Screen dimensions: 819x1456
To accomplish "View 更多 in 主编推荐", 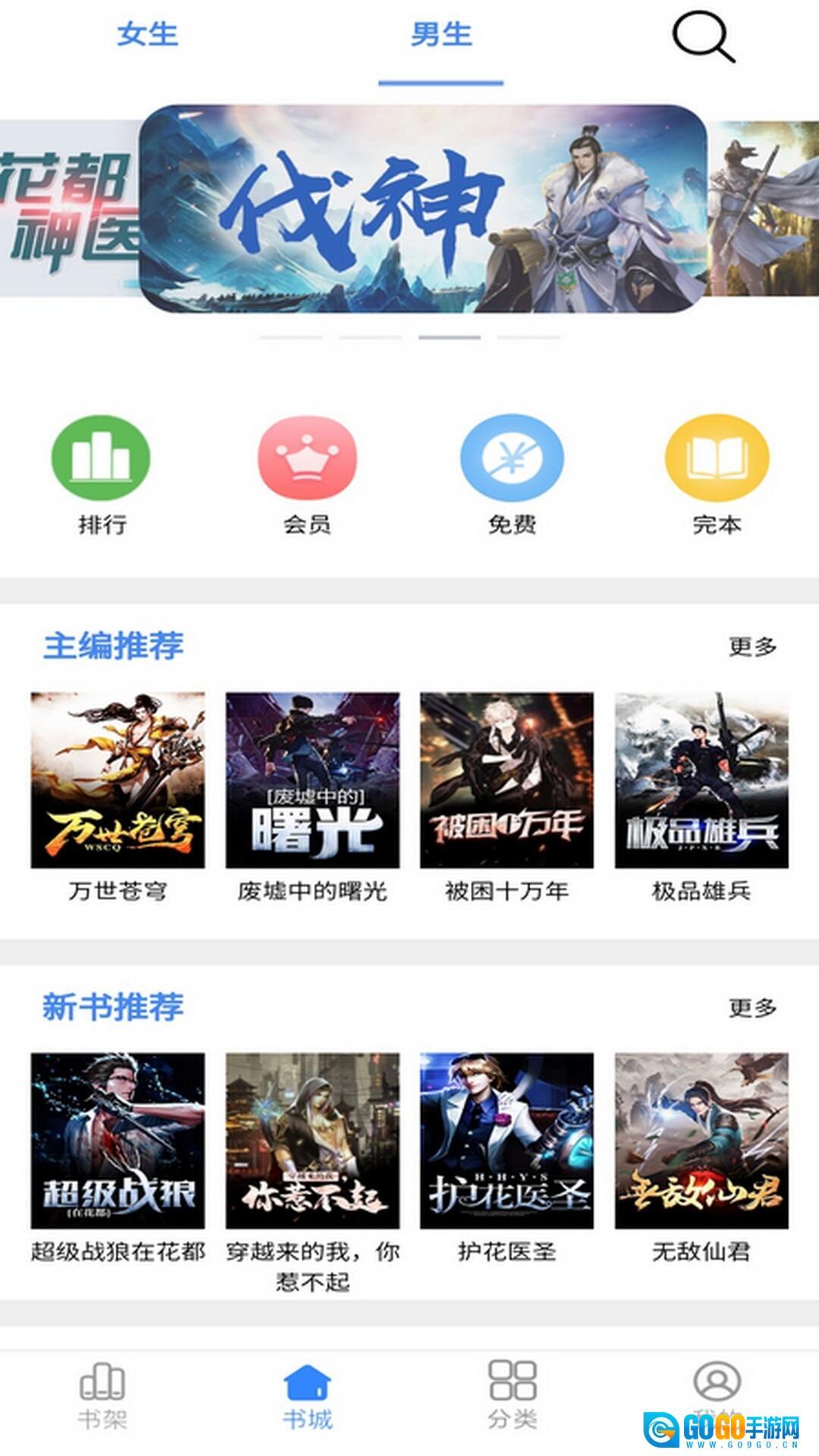I will pyautogui.click(x=752, y=647).
